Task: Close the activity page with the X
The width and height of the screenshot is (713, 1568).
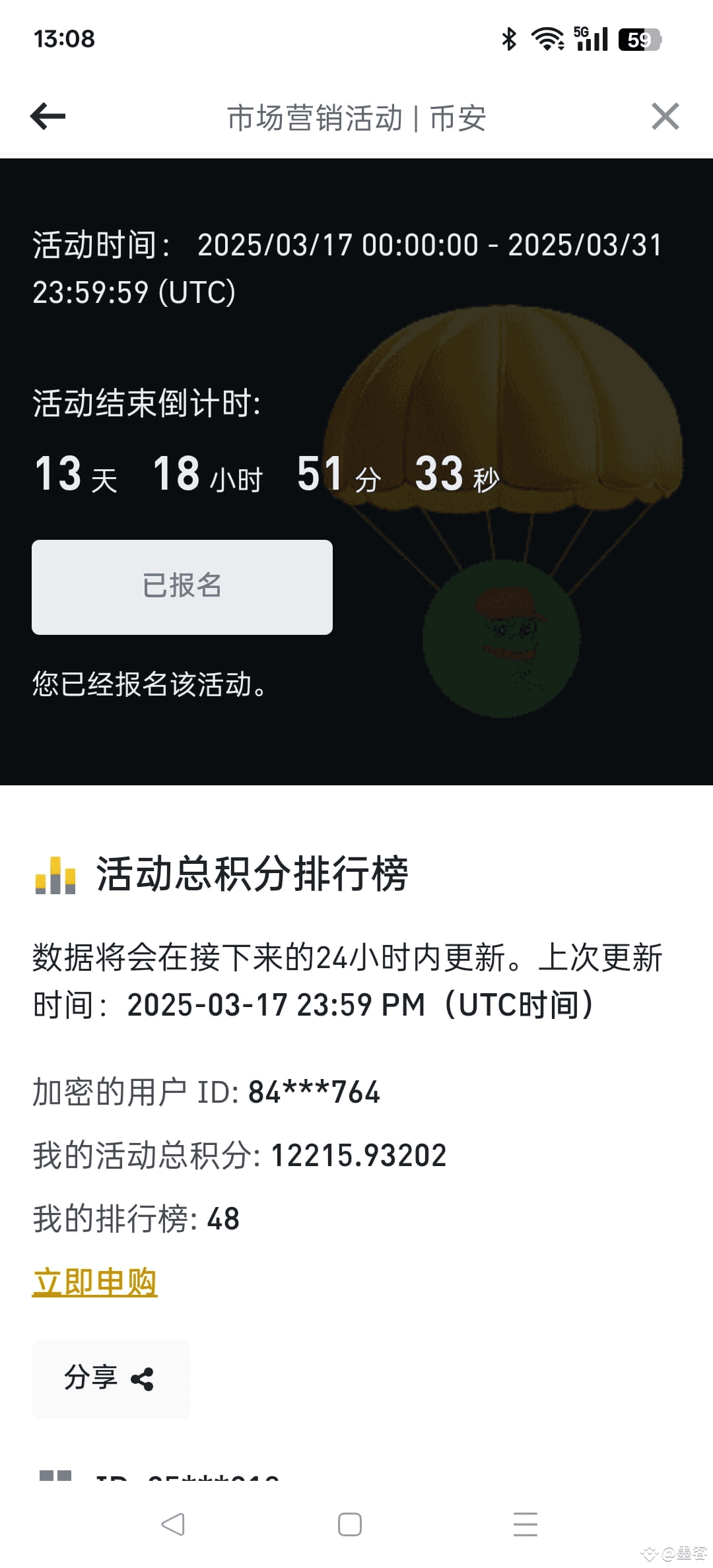Action: pos(665,116)
